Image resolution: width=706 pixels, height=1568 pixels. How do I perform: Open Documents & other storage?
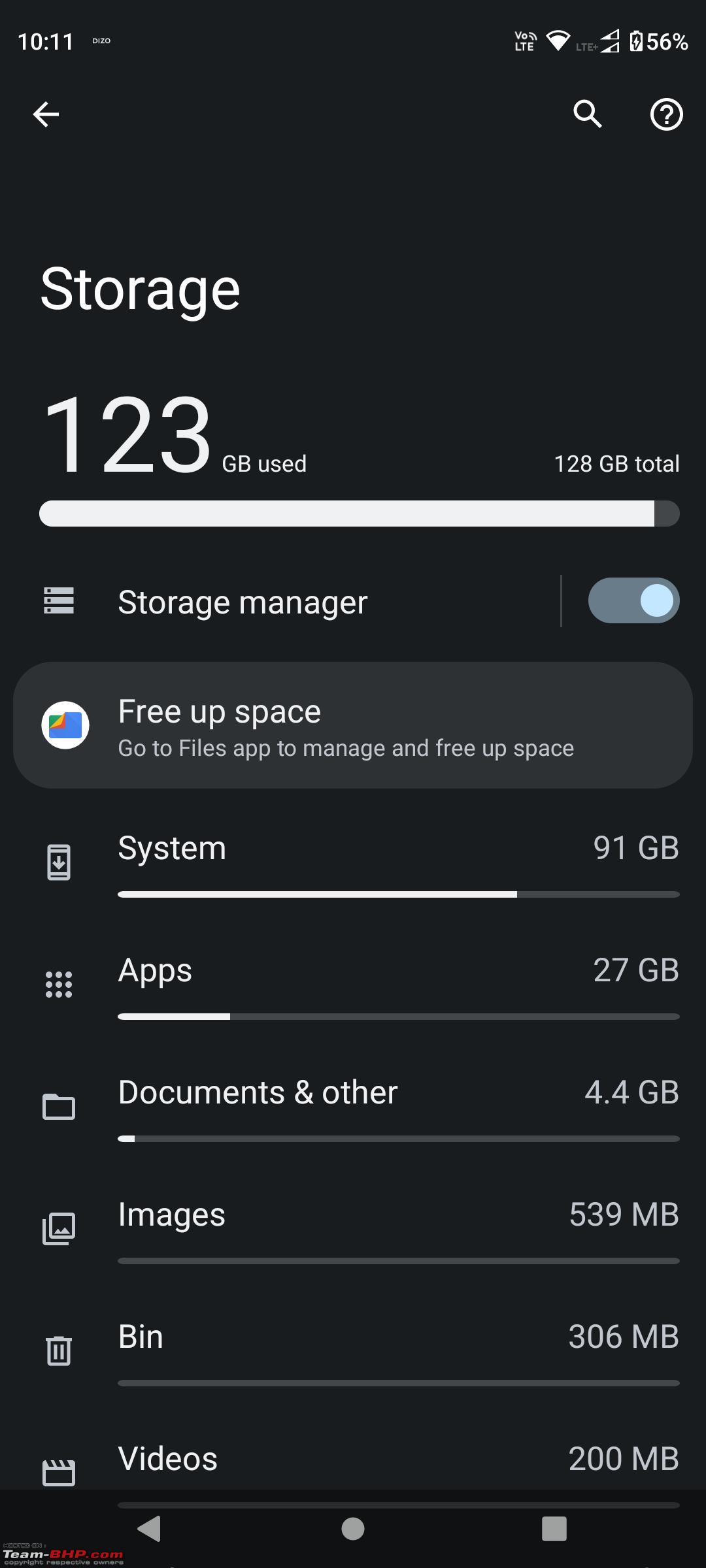tap(353, 1107)
